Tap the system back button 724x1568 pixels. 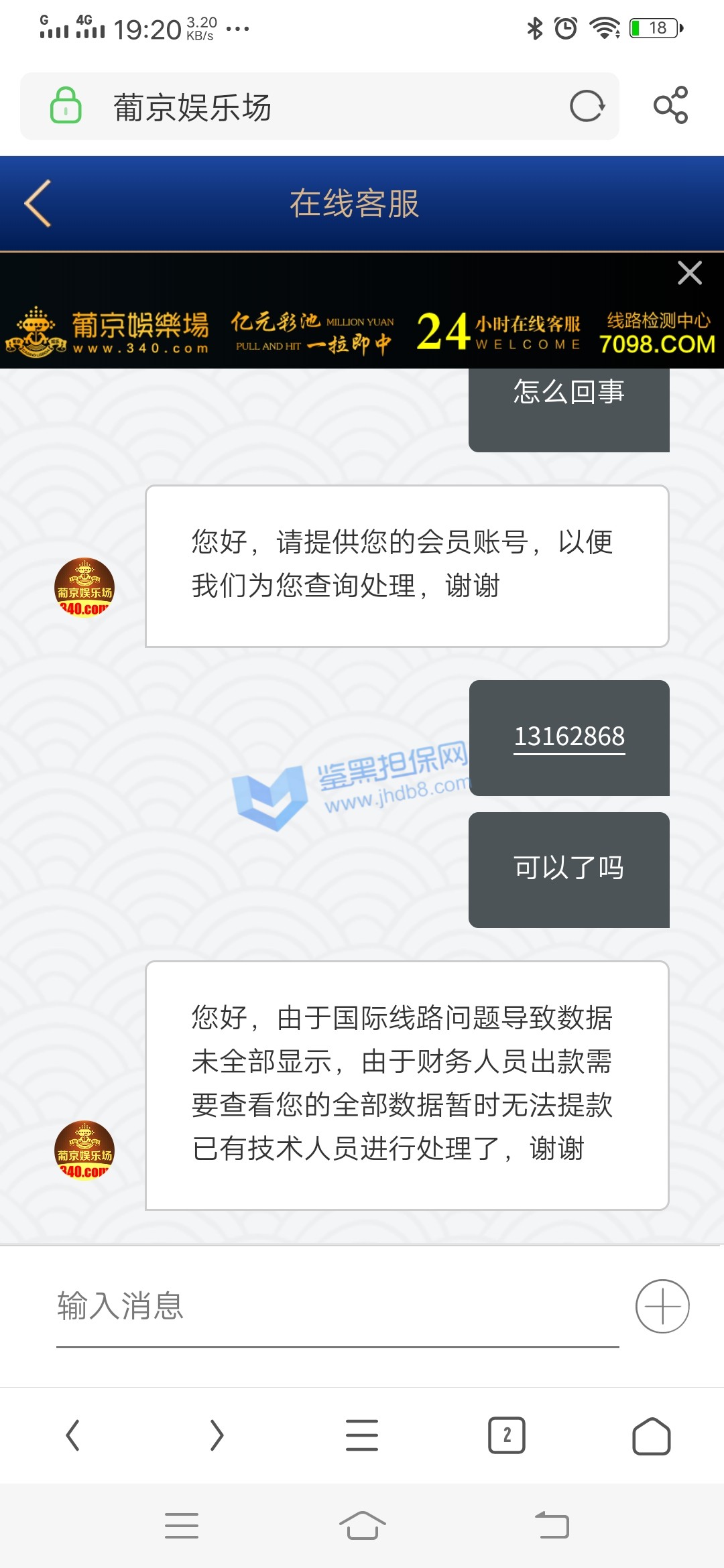pyautogui.click(x=552, y=1526)
